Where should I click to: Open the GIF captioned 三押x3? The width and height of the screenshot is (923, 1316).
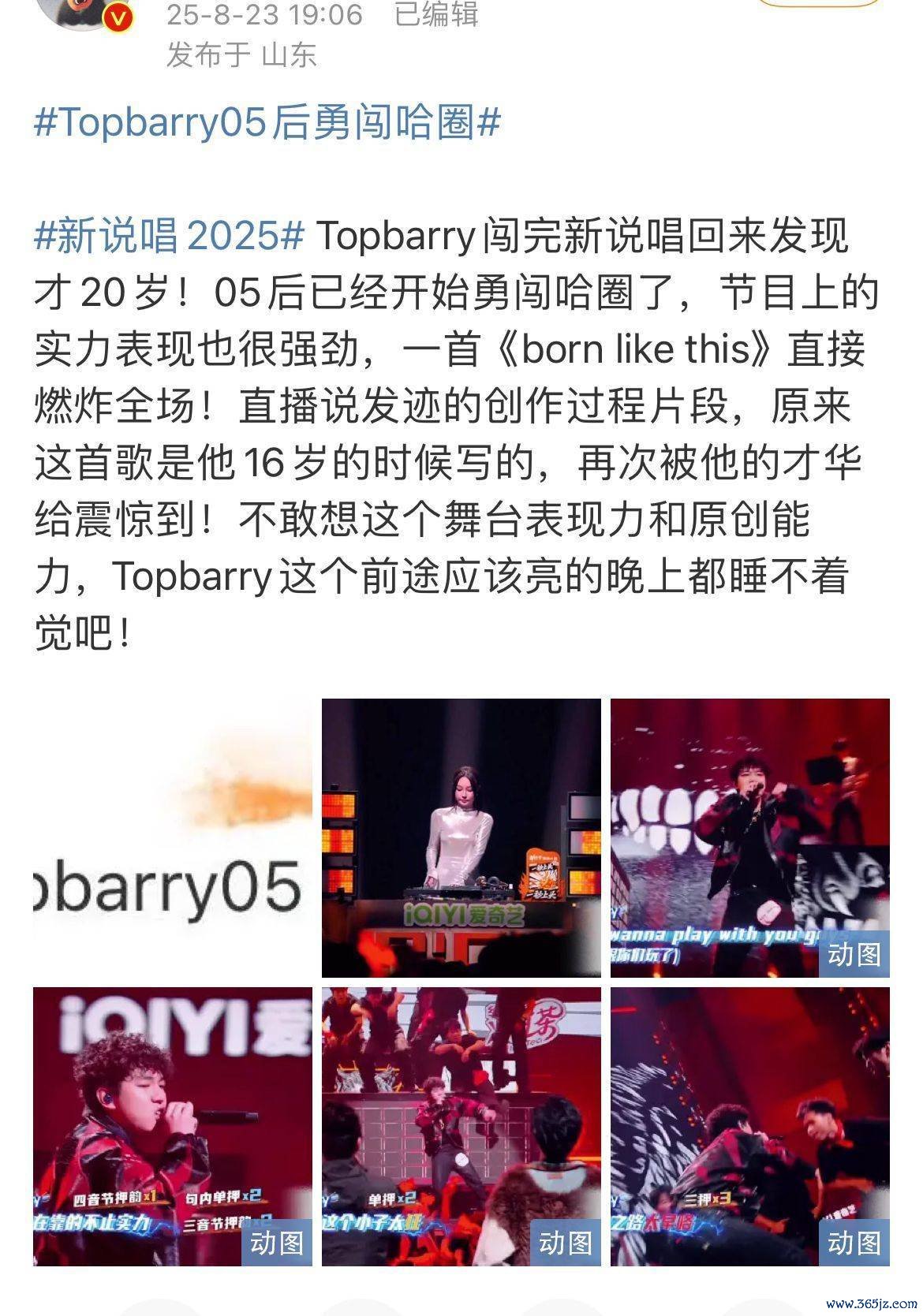[749, 1127]
